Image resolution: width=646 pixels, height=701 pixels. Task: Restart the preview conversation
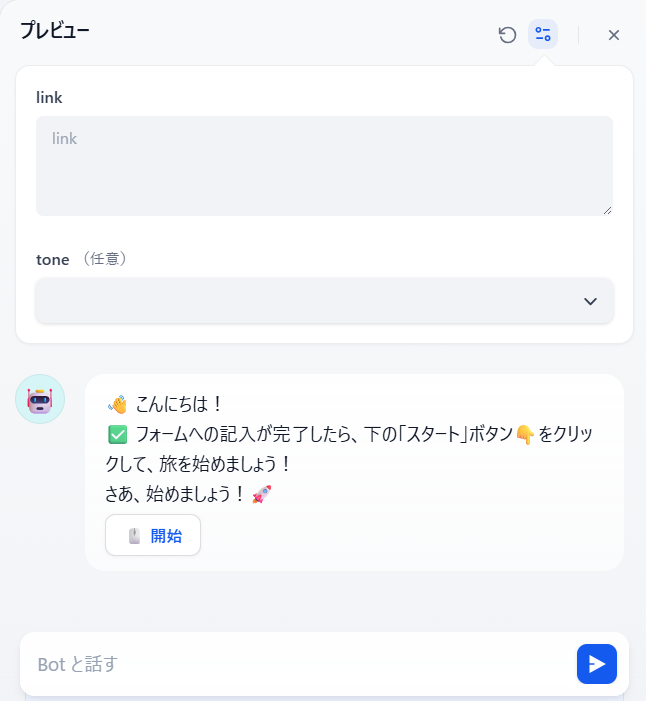tap(507, 35)
